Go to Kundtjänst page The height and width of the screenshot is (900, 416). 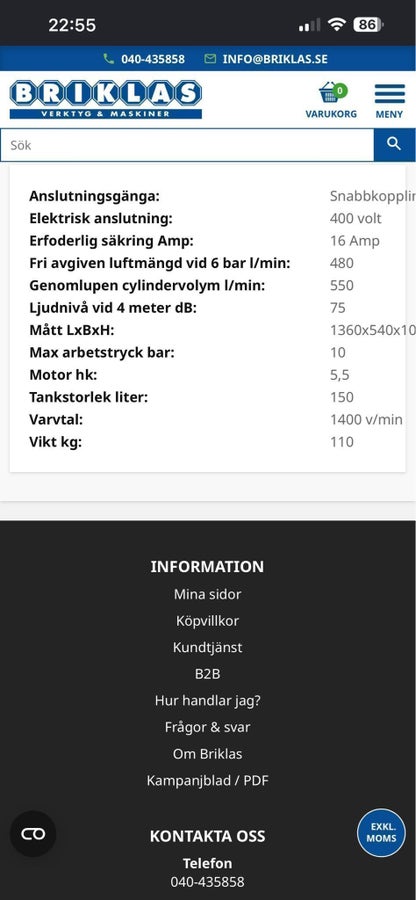208,647
